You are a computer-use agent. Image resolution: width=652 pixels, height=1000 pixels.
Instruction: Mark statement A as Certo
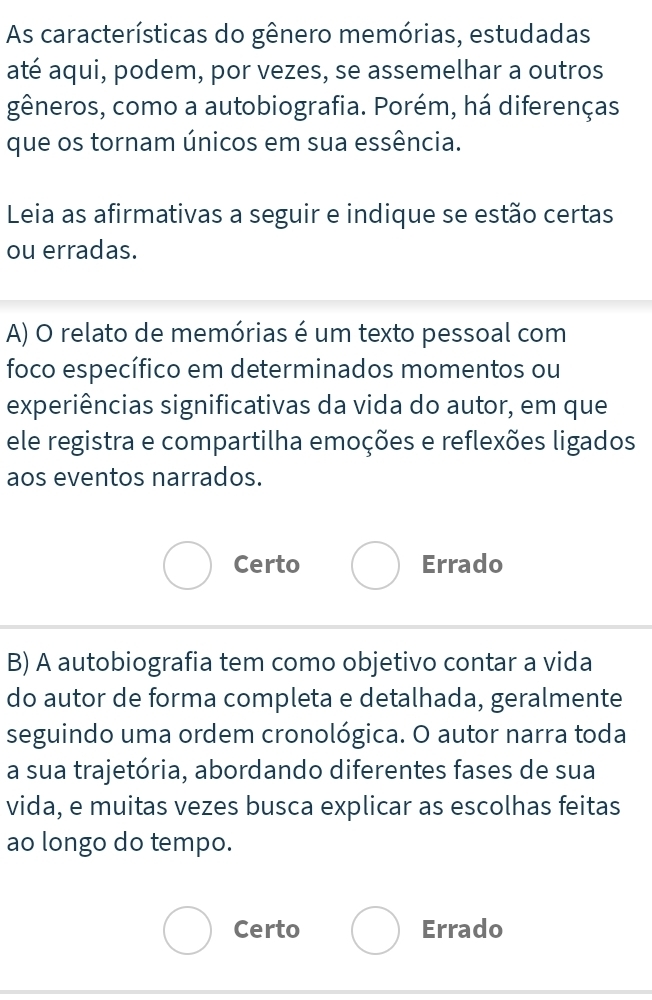(188, 565)
